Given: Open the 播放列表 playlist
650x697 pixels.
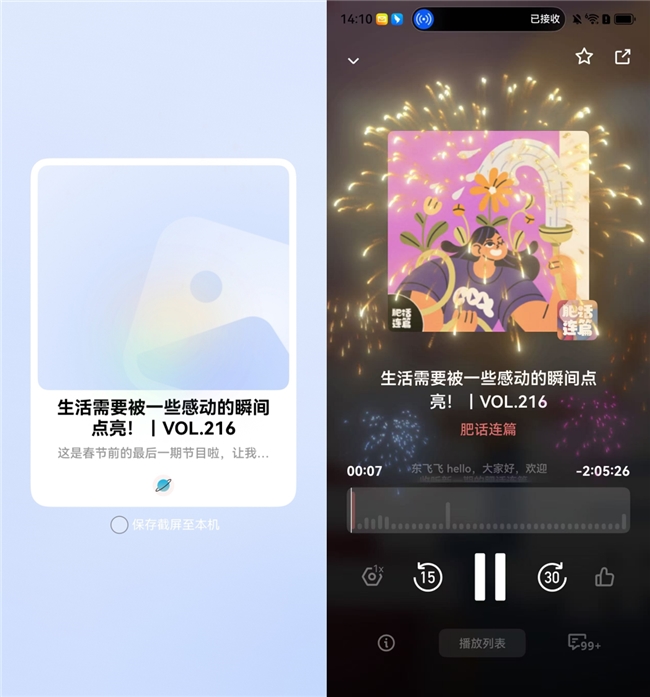Looking at the screenshot, I should click(482, 643).
